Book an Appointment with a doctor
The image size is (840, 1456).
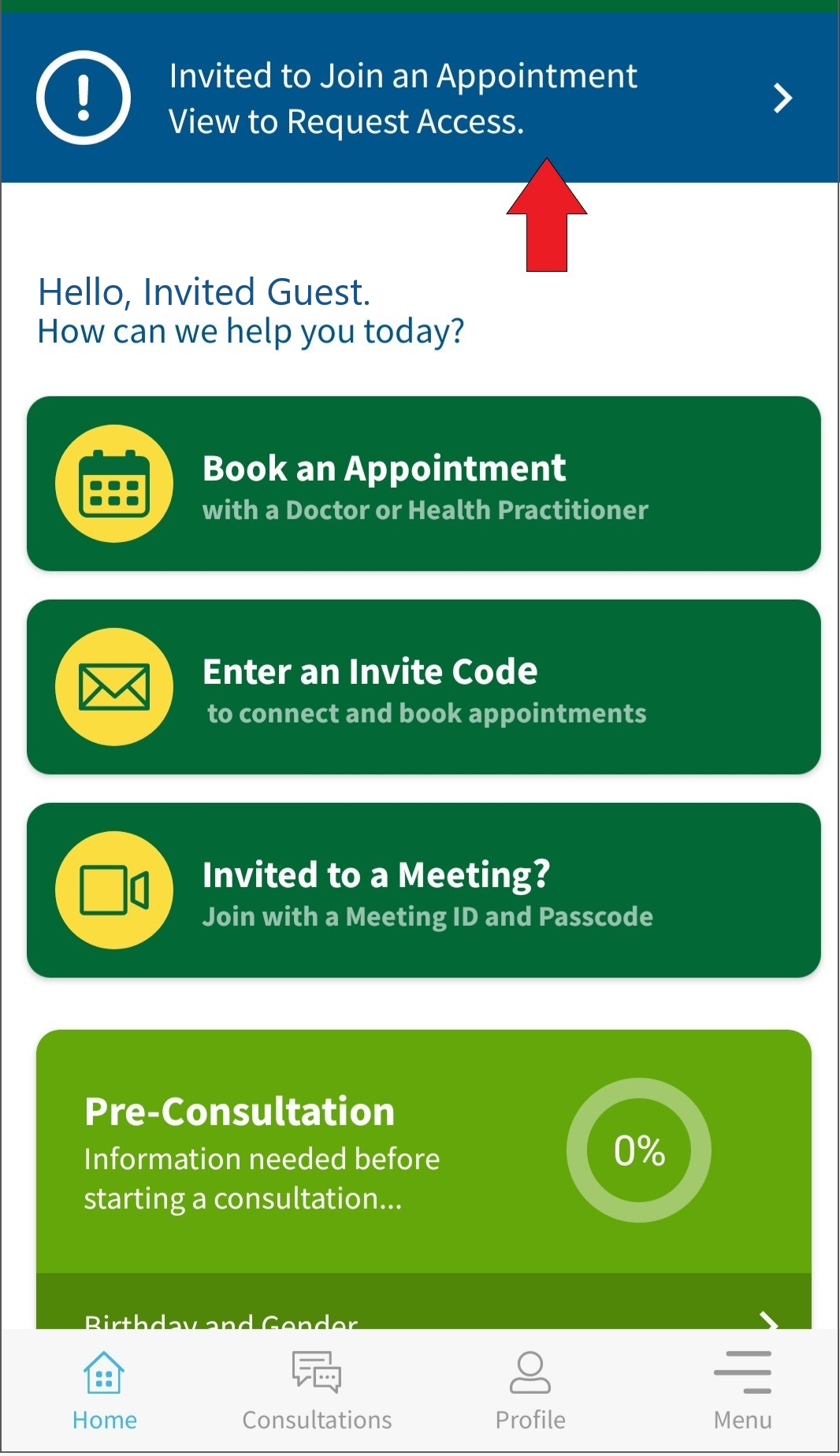(424, 484)
